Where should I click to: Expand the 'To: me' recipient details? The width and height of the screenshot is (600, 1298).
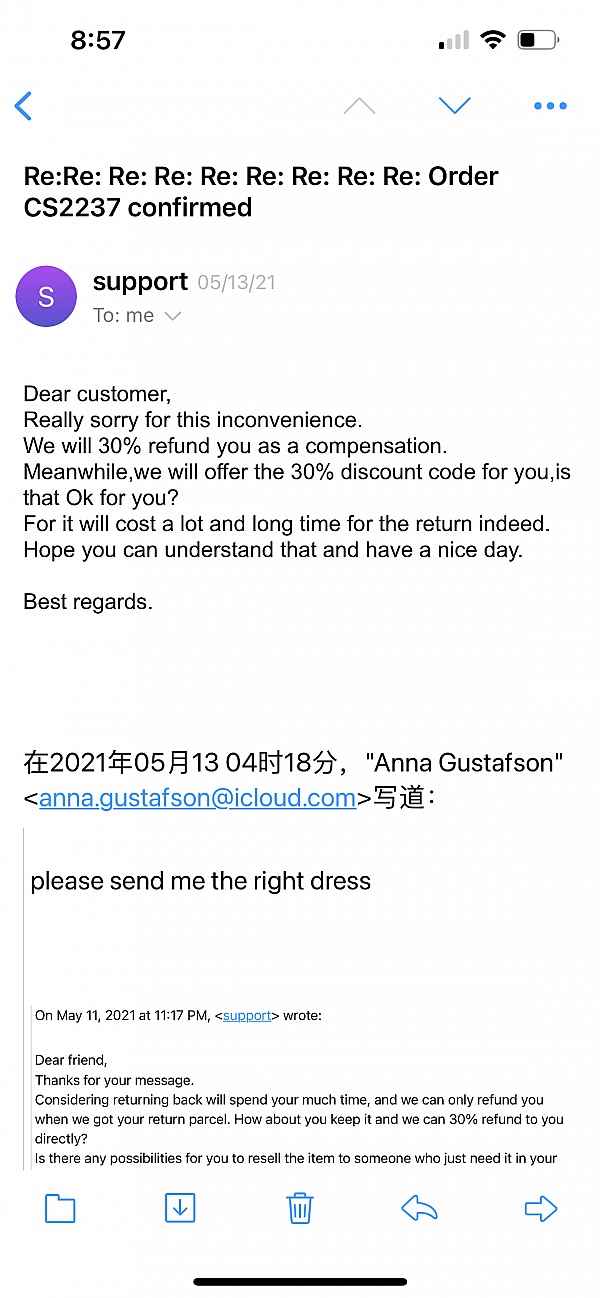coord(172,316)
